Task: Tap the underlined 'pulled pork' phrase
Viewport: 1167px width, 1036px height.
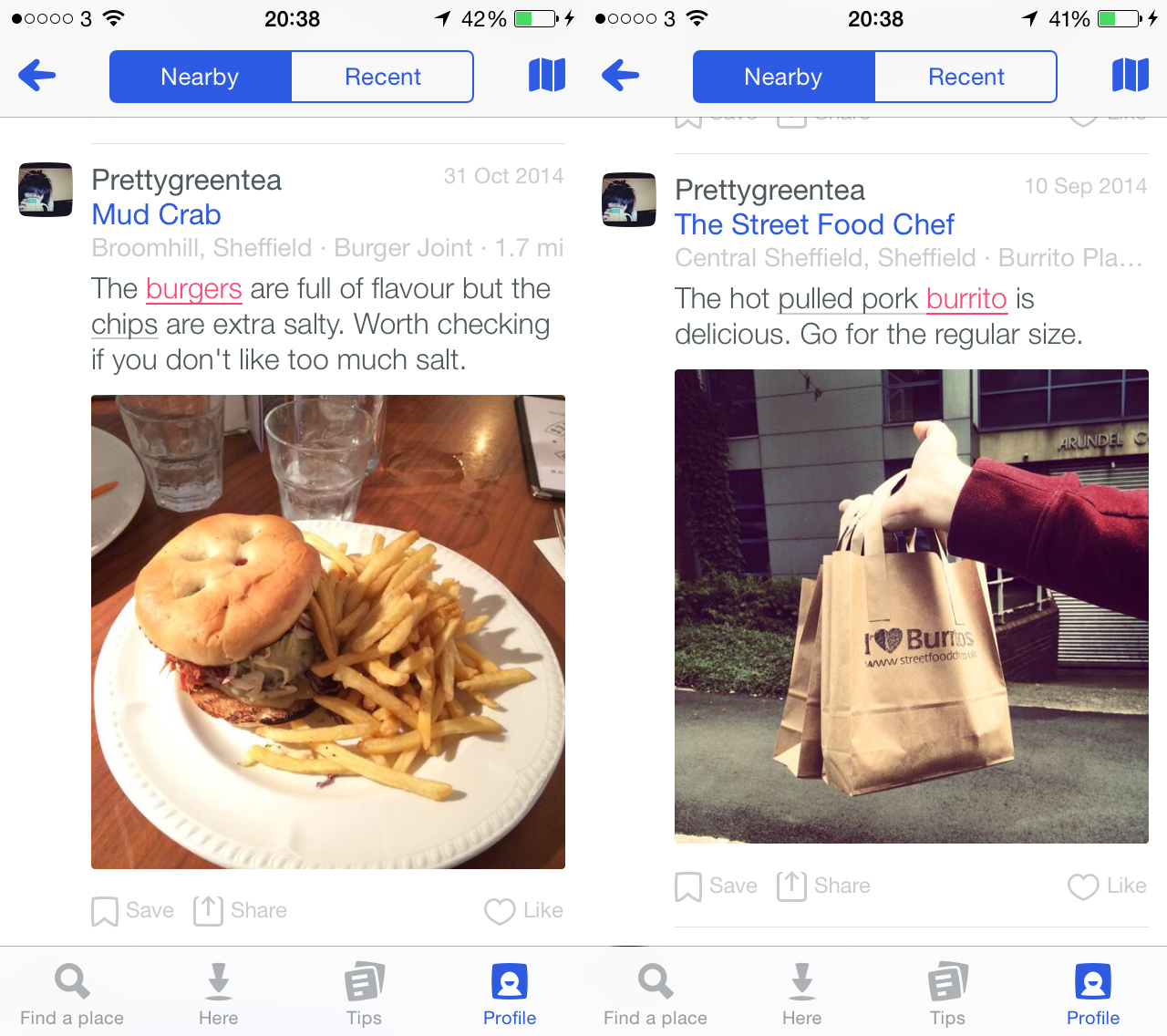Action: pyautogui.click(x=848, y=299)
